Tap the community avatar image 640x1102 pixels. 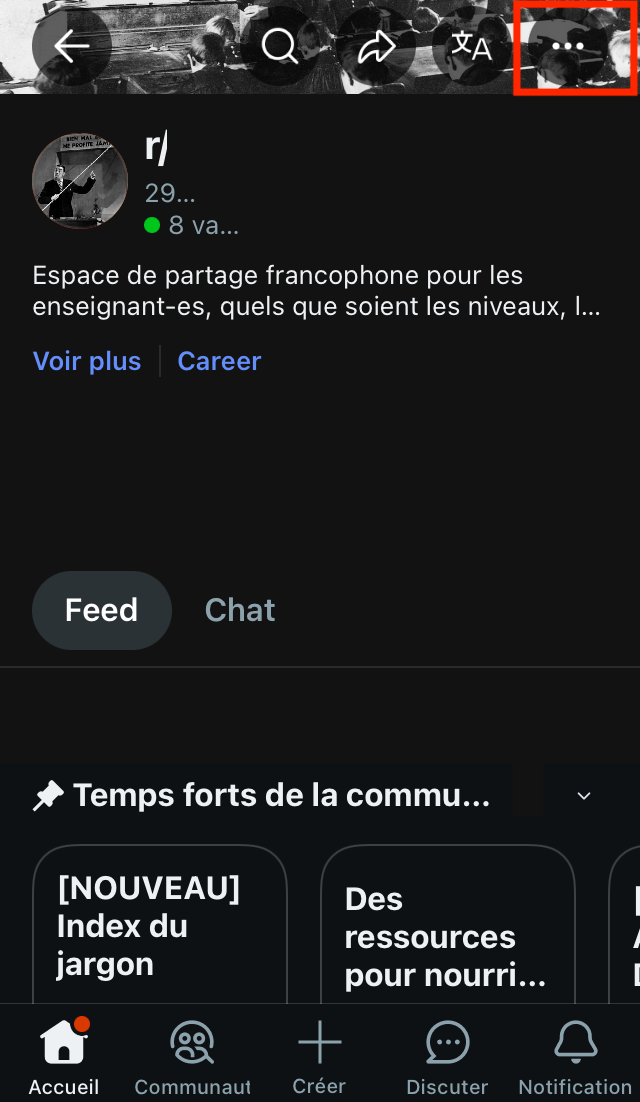(x=80, y=181)
